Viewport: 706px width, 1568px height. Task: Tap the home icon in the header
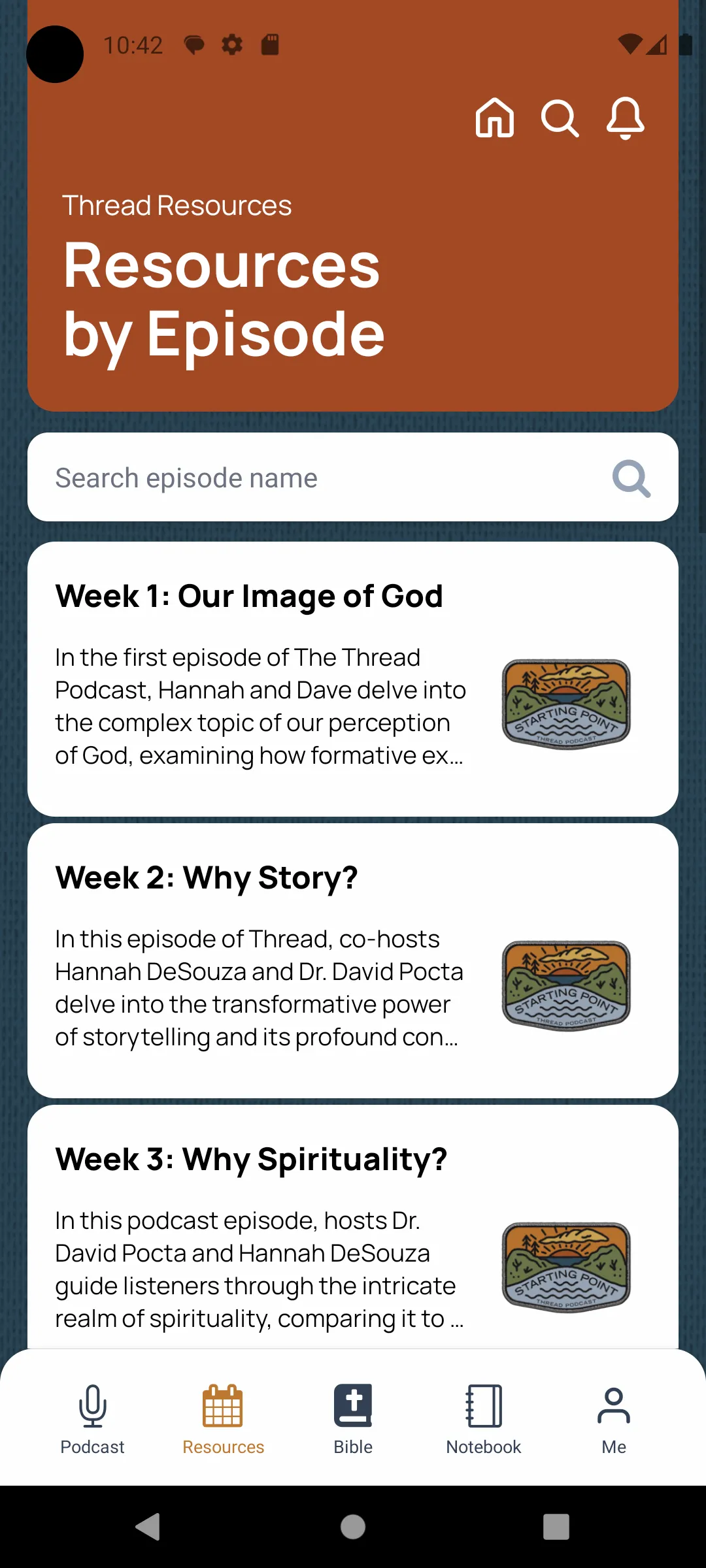tap(495, 118)
